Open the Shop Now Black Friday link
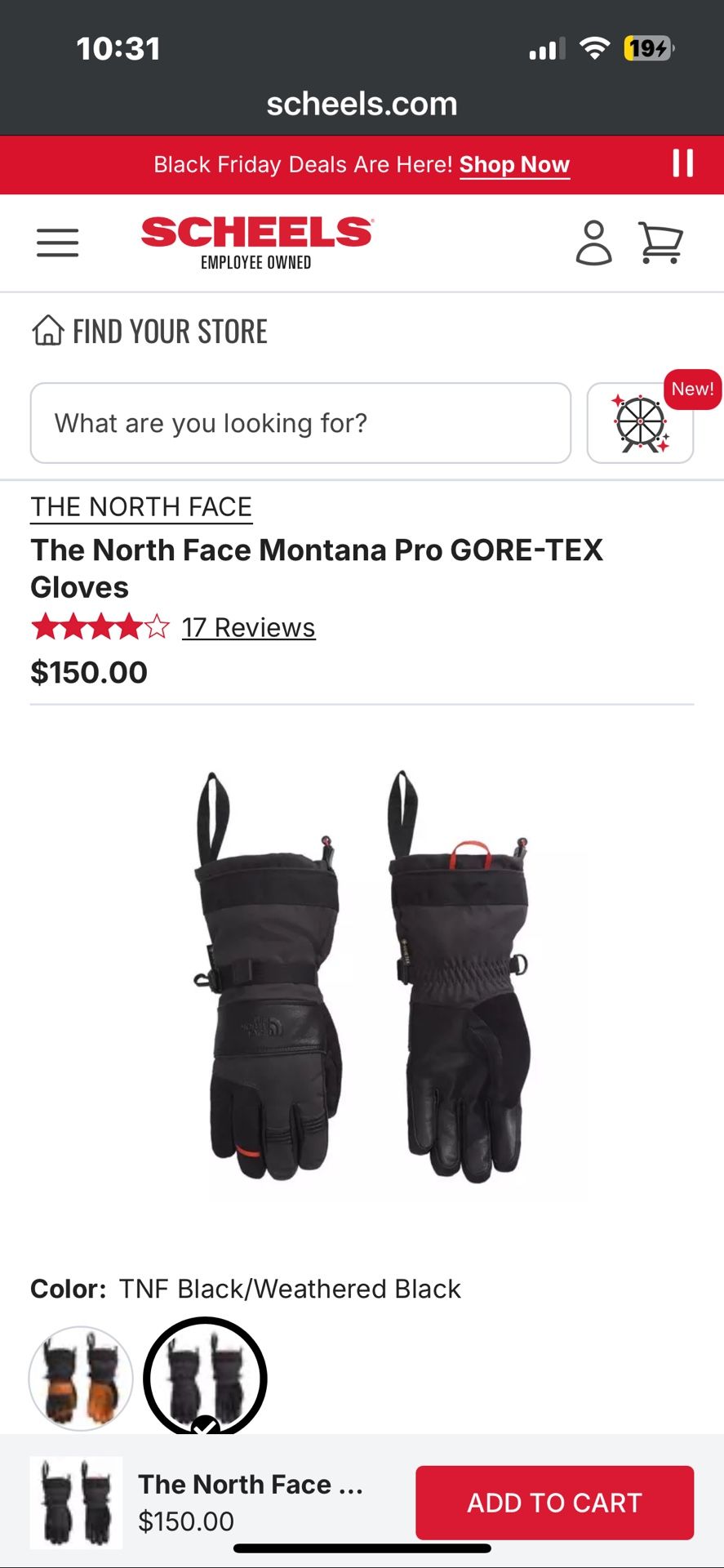Screen dimensions: 724x1568 [514, 164]
